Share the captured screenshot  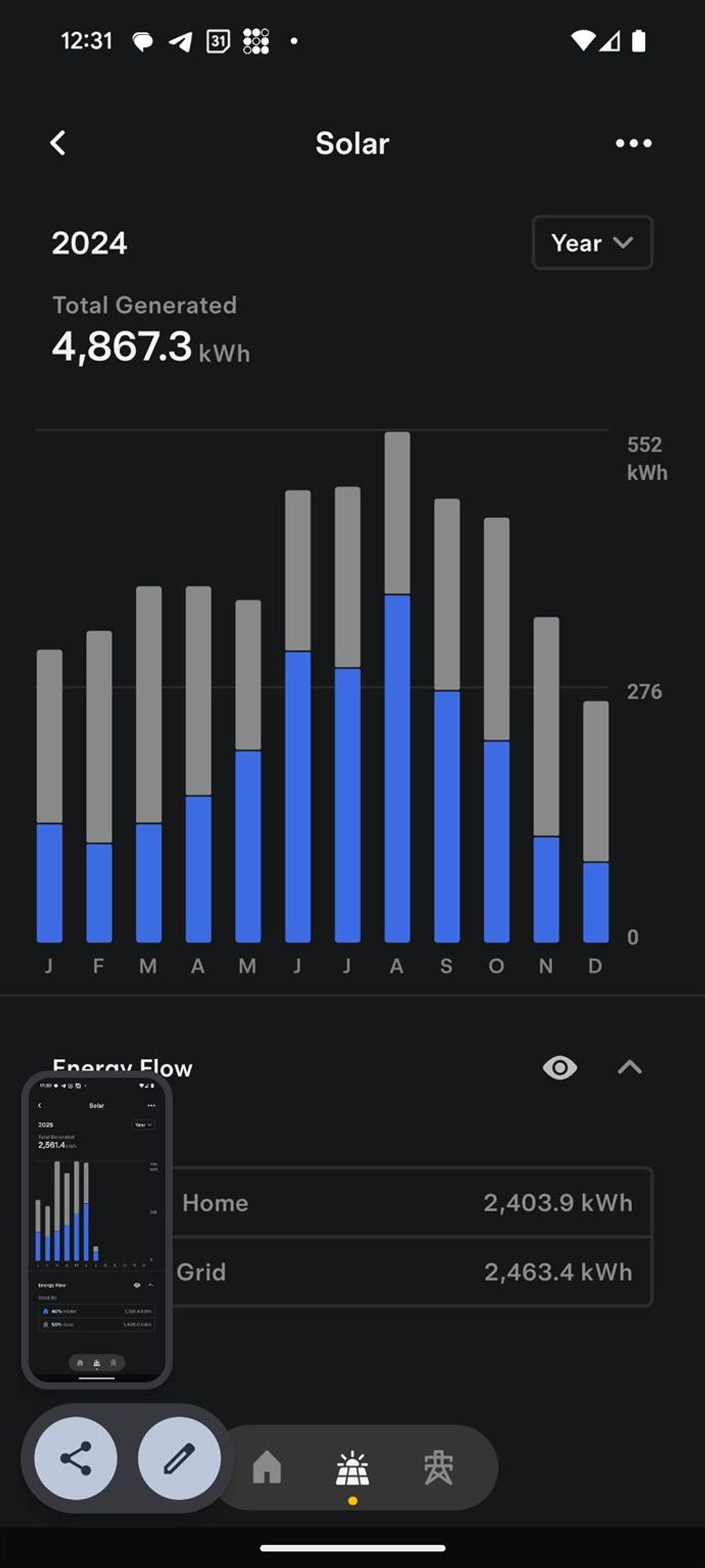(76, 1458)
